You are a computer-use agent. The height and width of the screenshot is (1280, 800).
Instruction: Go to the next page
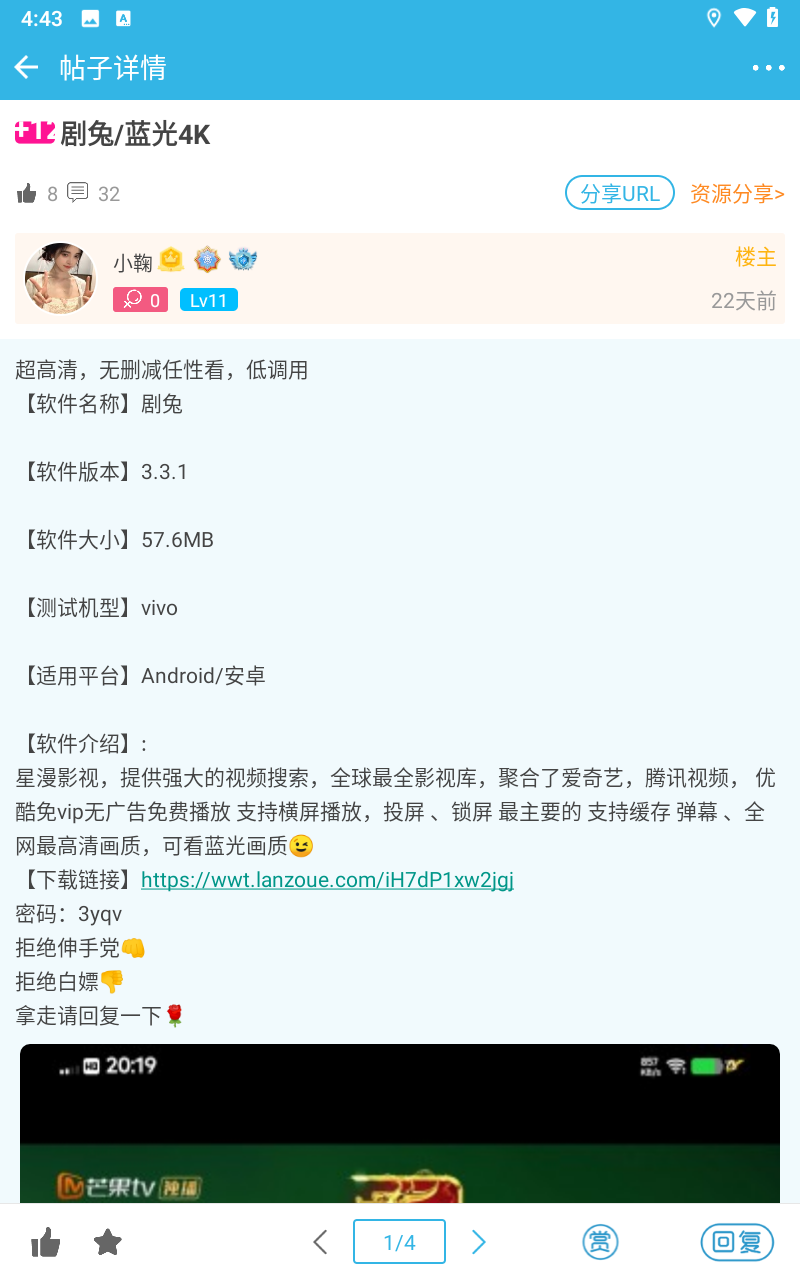click(478, 1242)
